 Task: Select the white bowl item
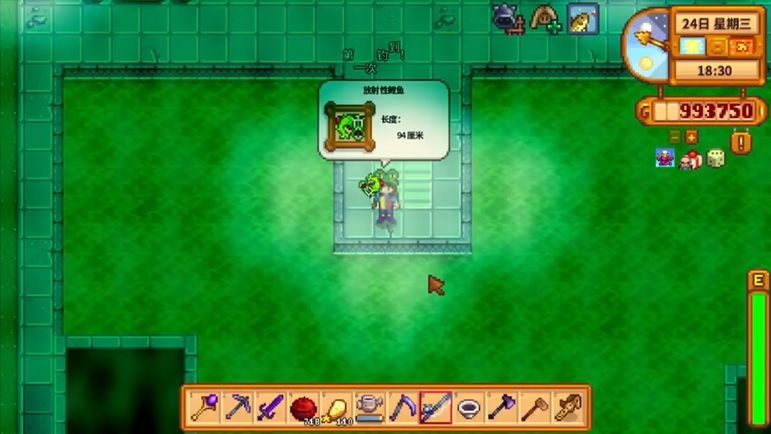(468, 407)
